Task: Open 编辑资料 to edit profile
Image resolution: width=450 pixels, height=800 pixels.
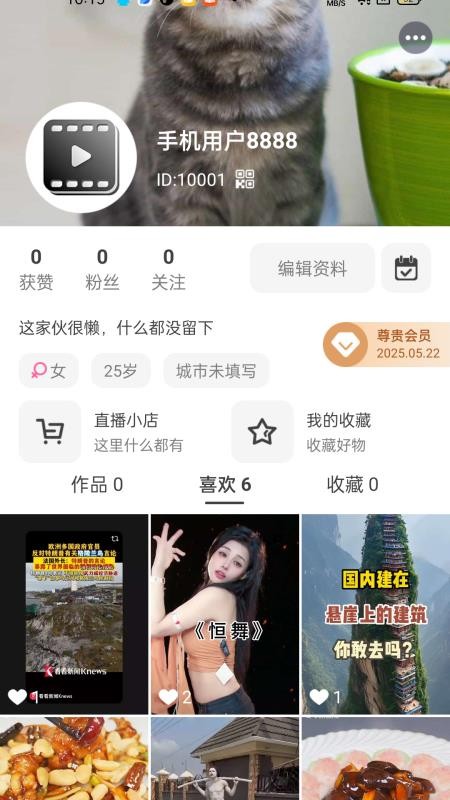Action: coord(312,268)
